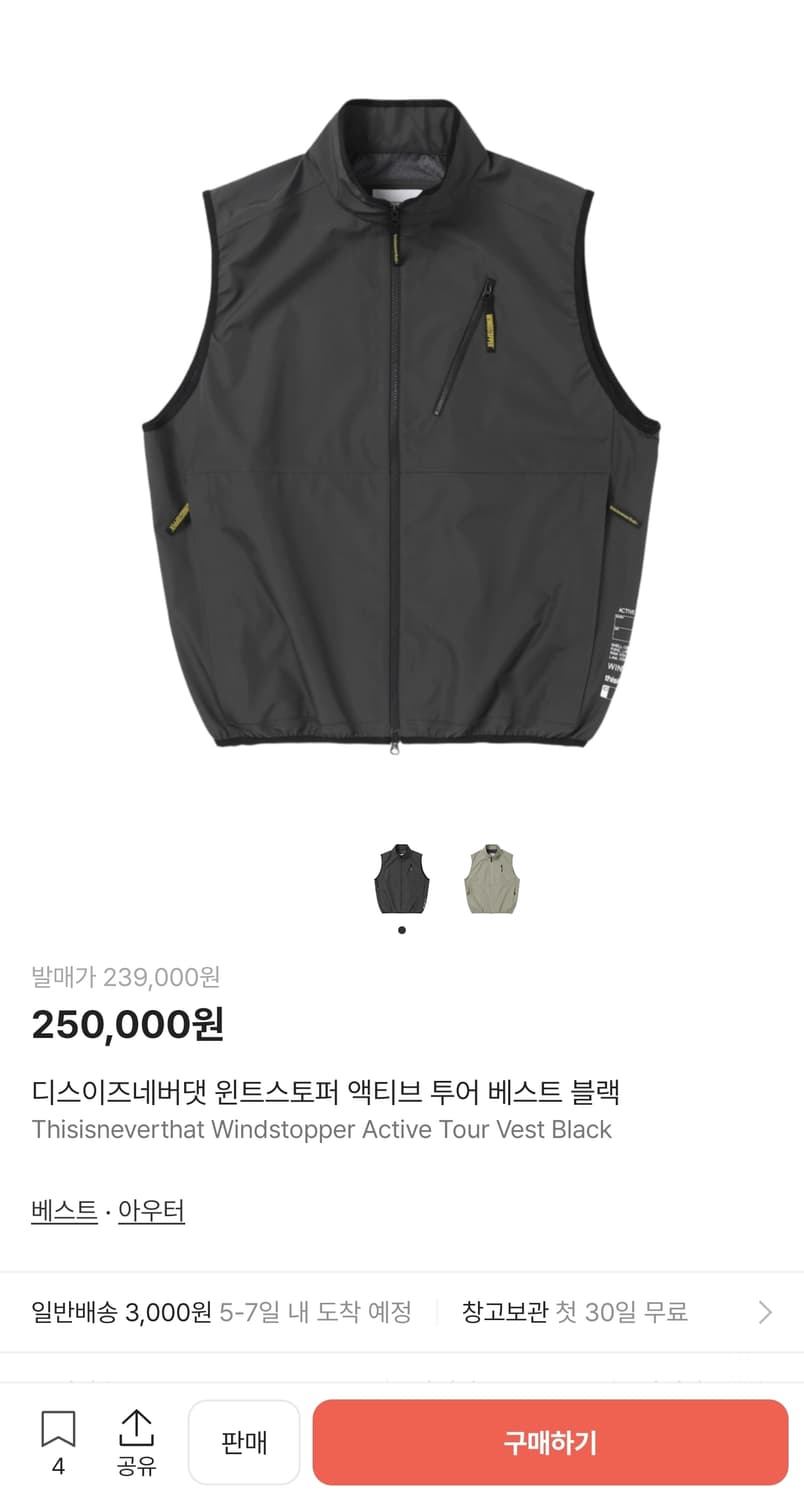
Task: Open the 아우터 category link
Action: 151,1210
